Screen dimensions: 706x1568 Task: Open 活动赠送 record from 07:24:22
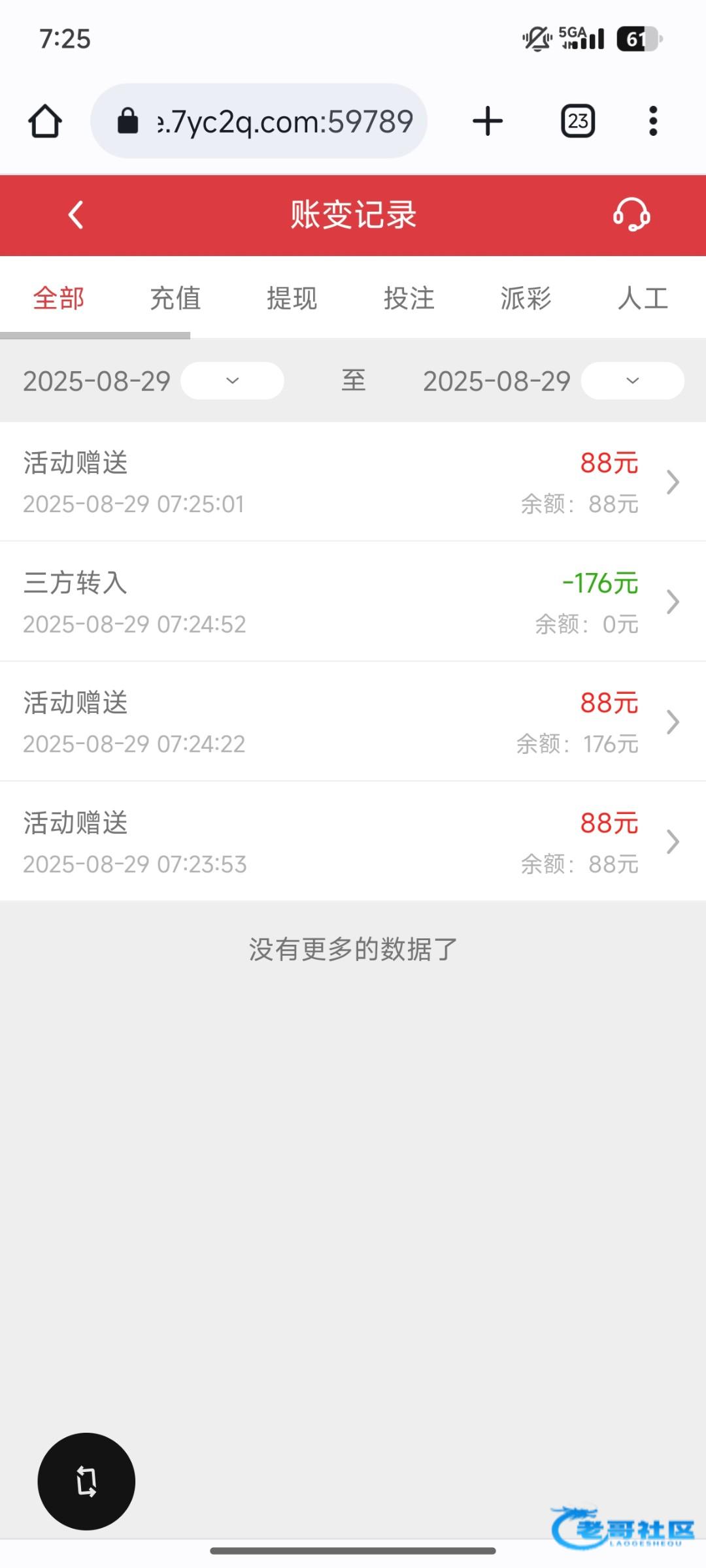[353, 722]
